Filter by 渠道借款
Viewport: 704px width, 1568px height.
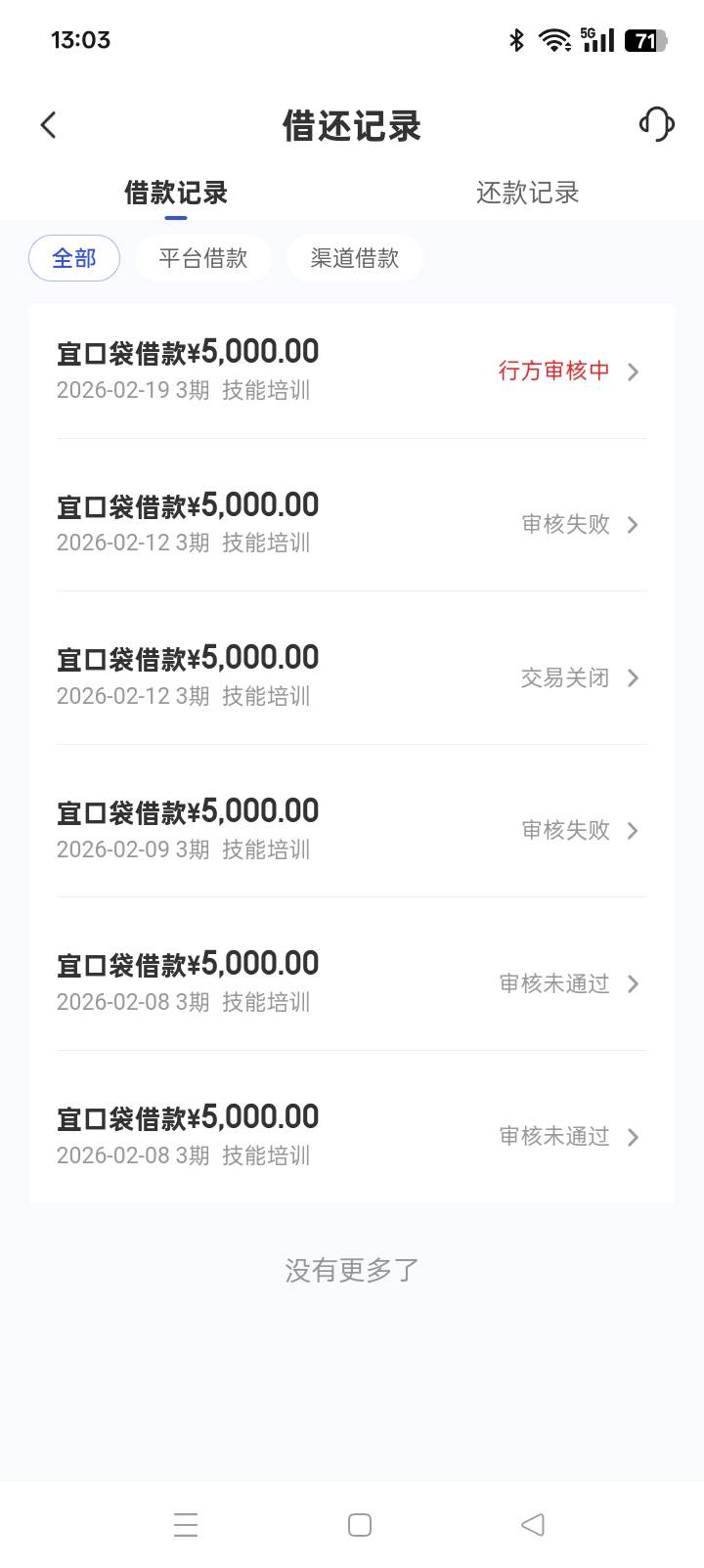pos(355,258)
